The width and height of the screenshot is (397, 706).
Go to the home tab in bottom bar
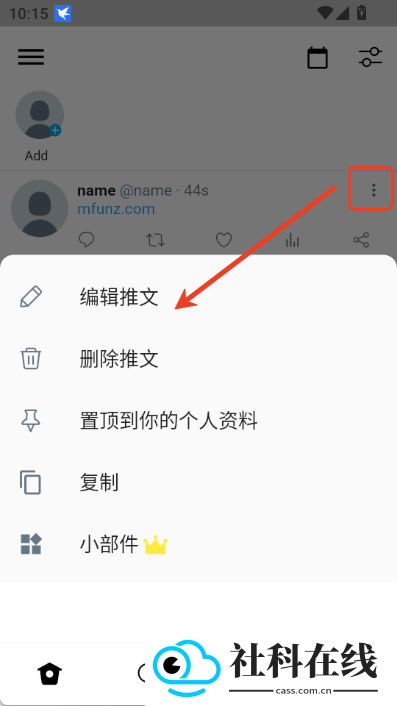50,674
